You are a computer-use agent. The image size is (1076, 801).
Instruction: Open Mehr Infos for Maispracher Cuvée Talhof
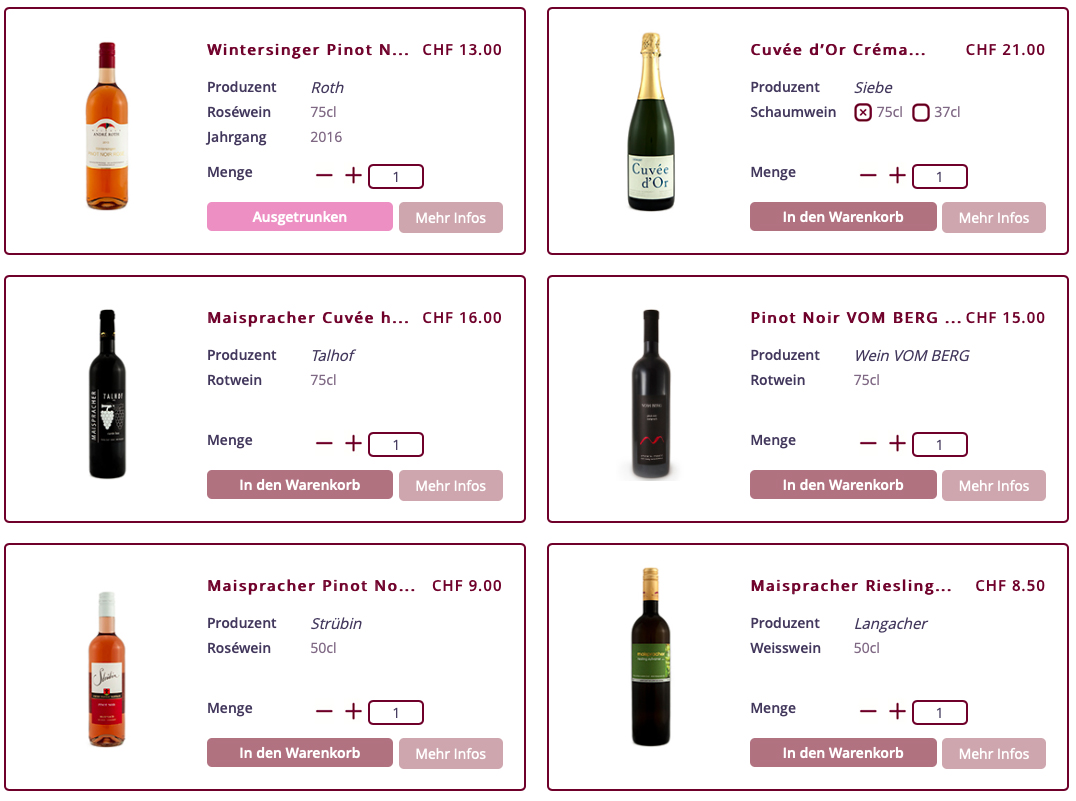click(x=450, y=485)
